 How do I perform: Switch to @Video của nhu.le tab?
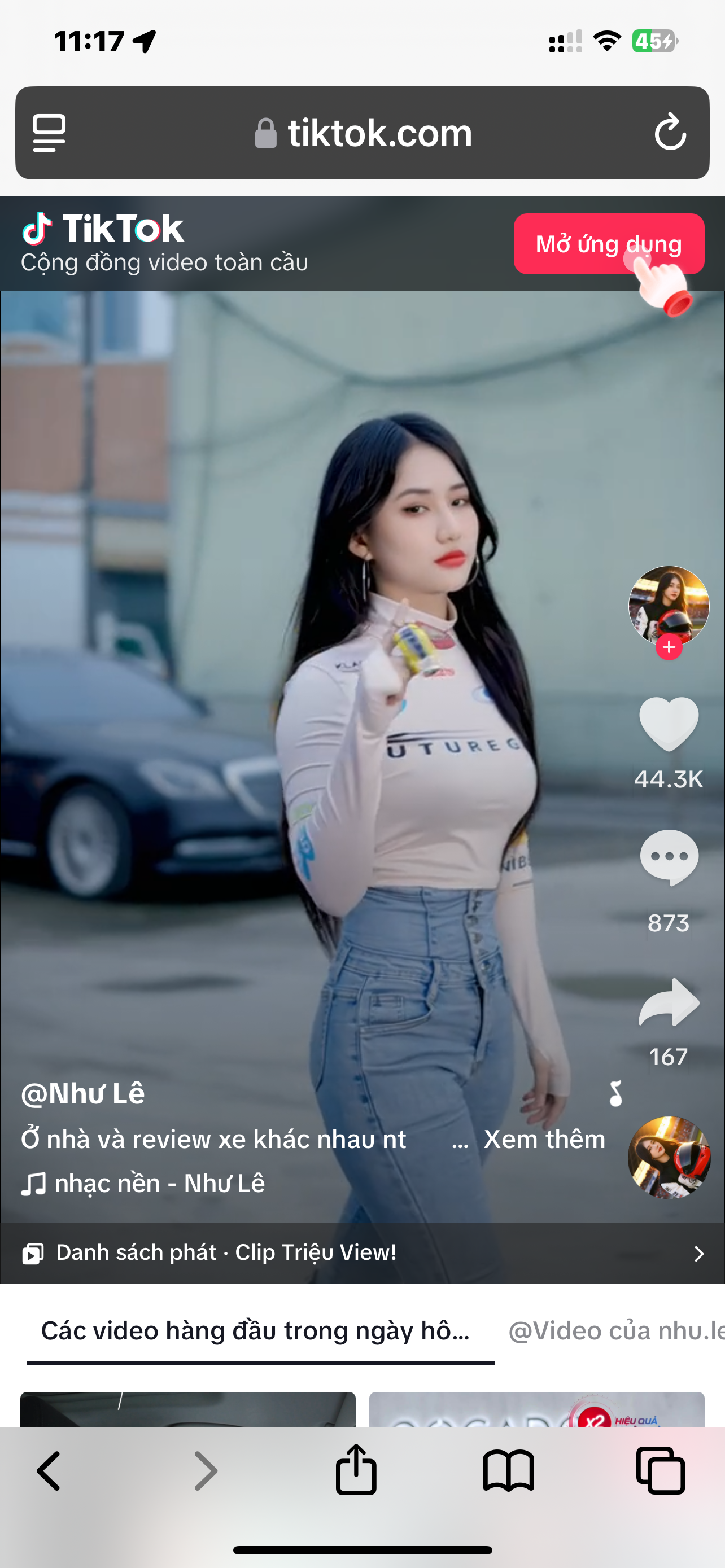(x=615, y=1331)
